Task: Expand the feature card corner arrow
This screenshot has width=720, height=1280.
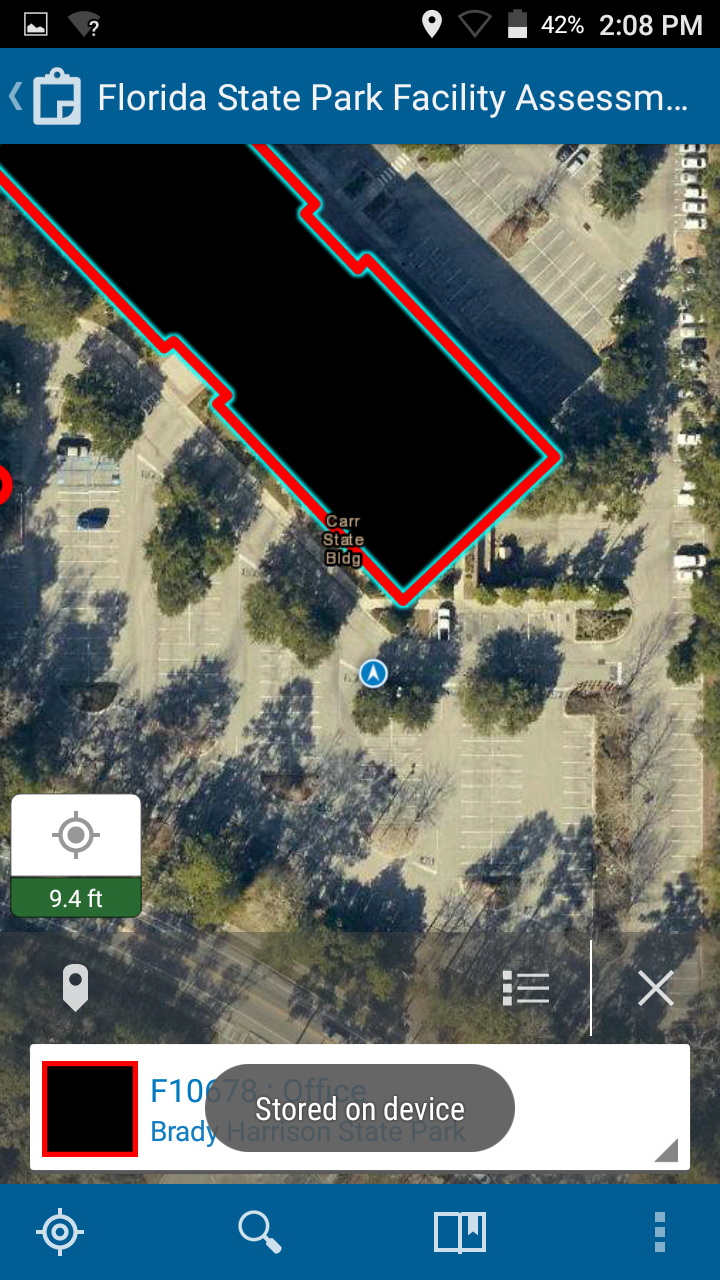Action: [666, 1150]
